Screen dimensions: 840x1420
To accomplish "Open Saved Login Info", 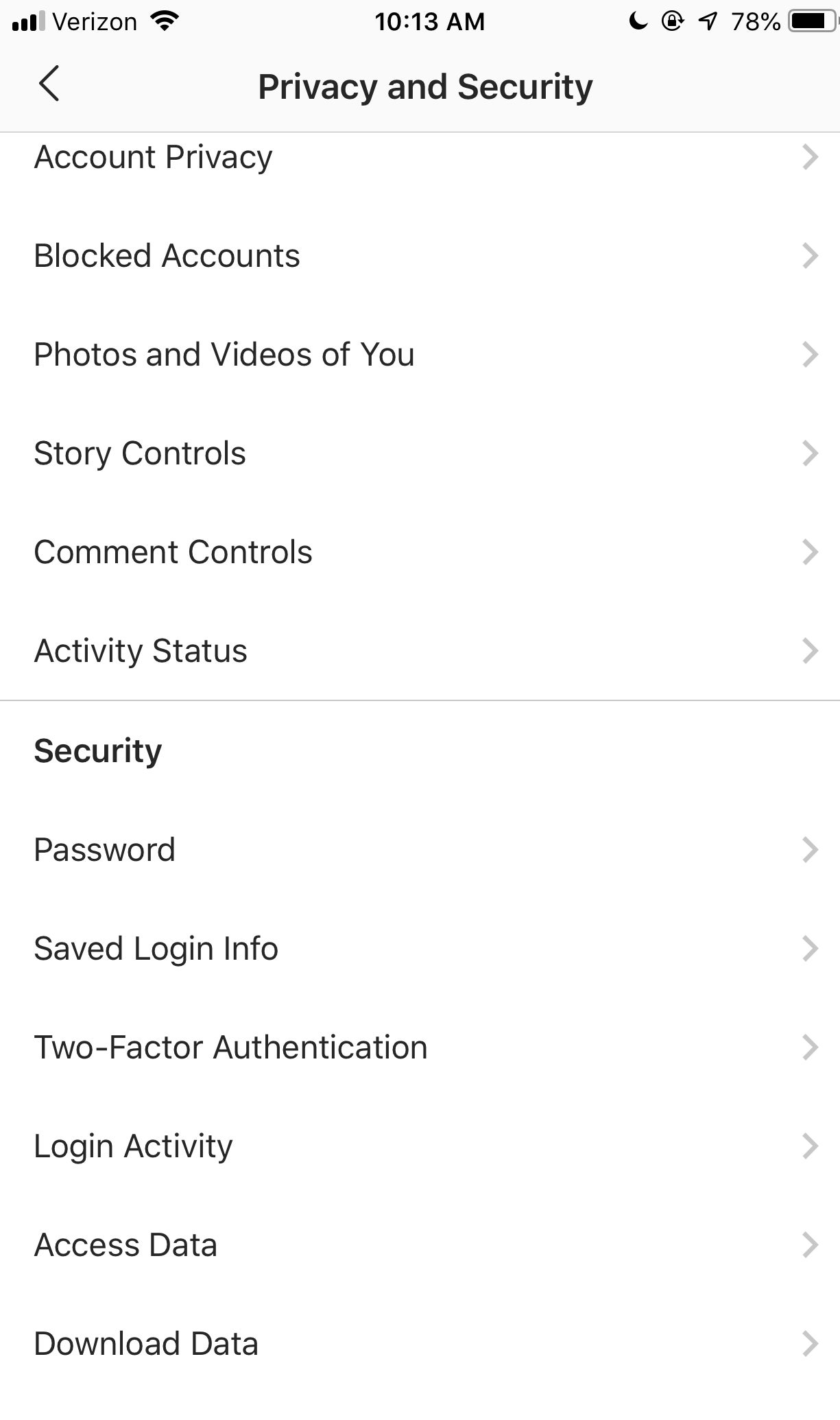I will (420, 949).
